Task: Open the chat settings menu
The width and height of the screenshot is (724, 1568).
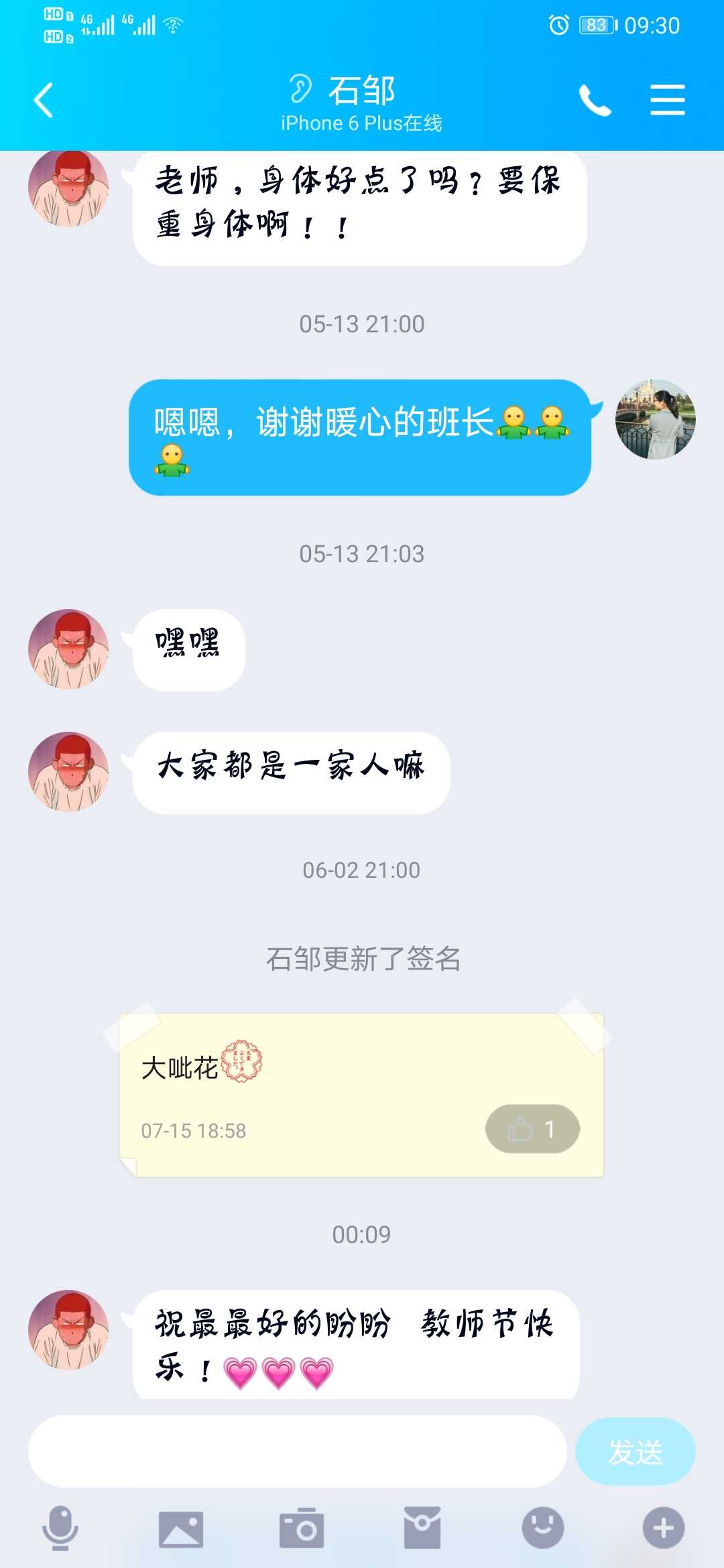Action: [668, 100]
